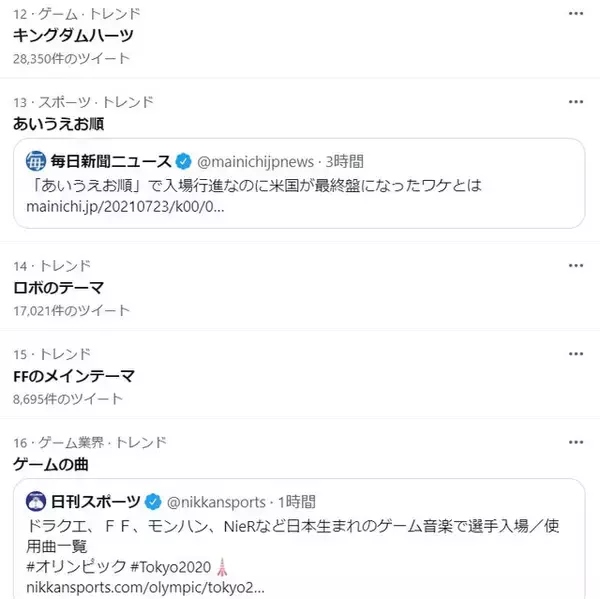Viewport: 600px width, 599px height.
Task: Open more options for キングダムハーツ trend
Action: point(575,14)
